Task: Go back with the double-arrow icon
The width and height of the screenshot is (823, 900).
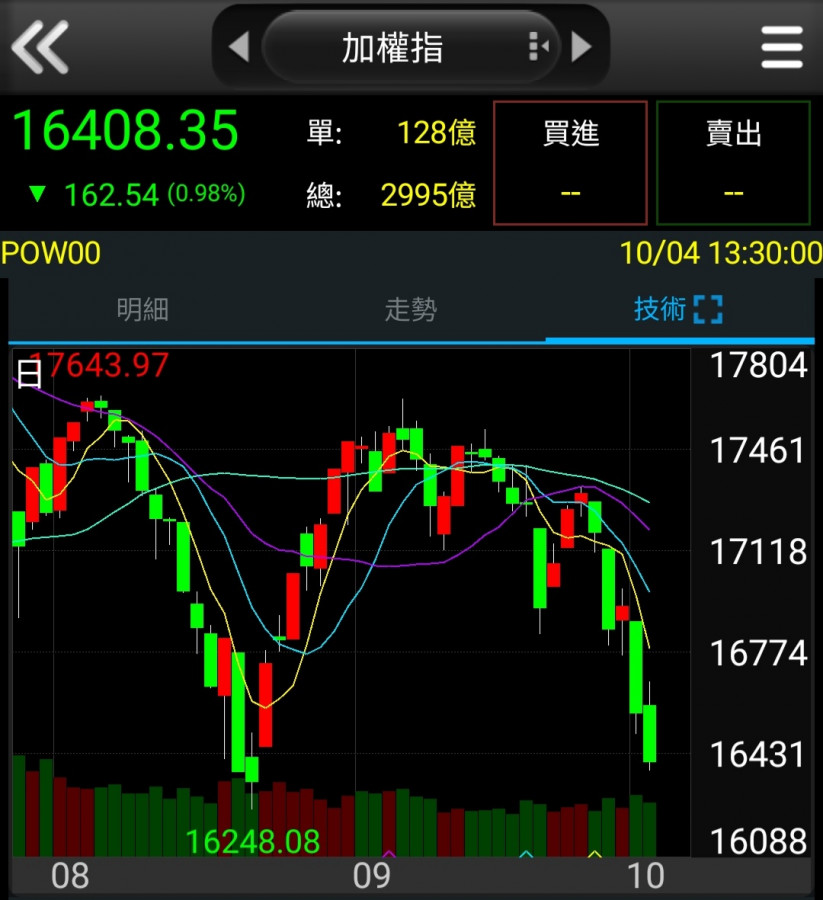Action: 40,47
